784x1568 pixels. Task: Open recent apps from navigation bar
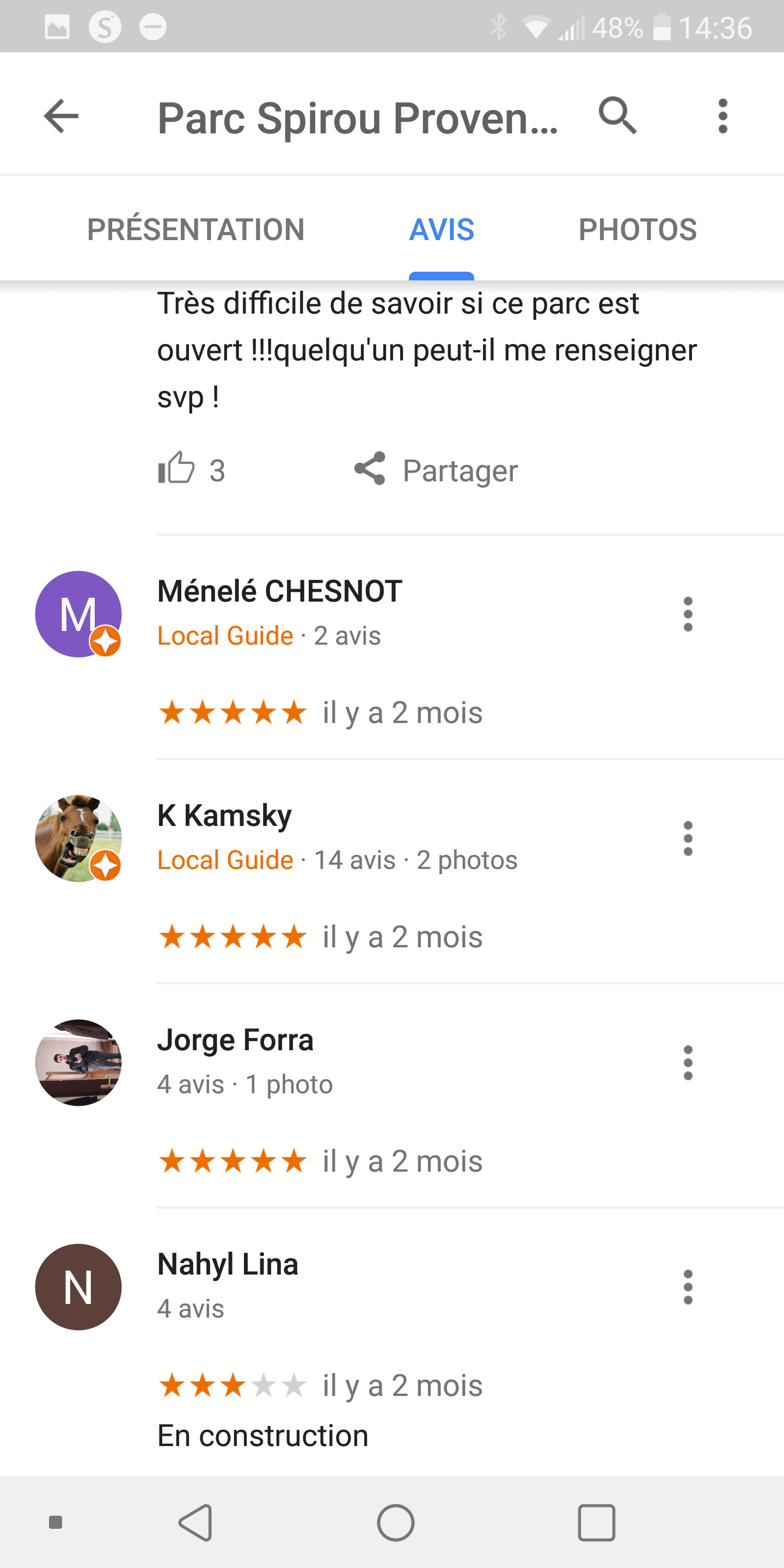pos(596,1523)
